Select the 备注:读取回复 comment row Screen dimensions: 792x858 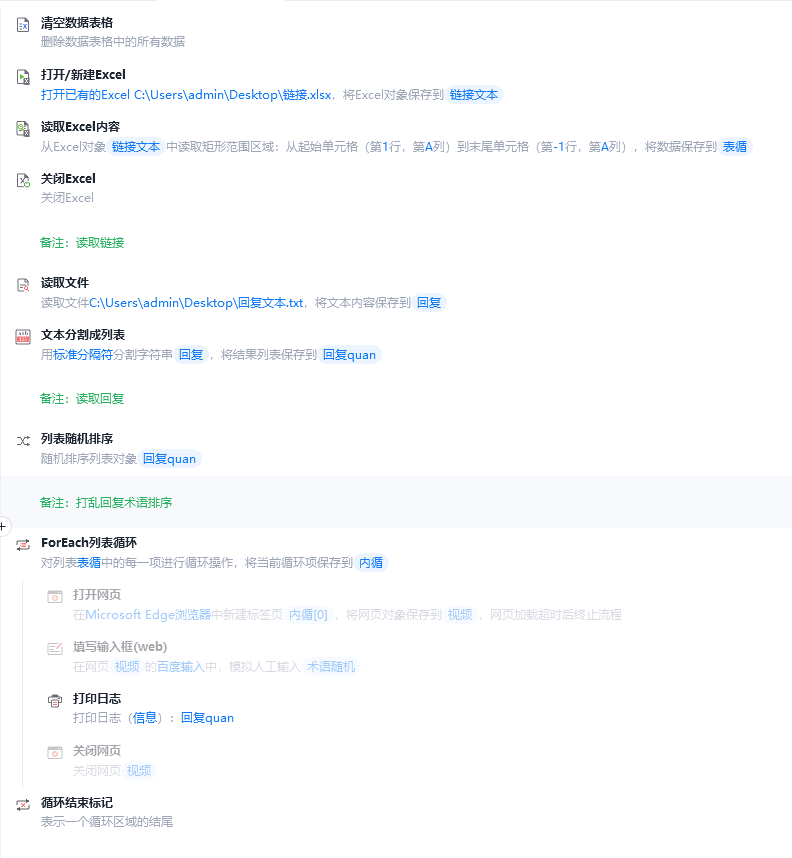[x=82, y=398]
